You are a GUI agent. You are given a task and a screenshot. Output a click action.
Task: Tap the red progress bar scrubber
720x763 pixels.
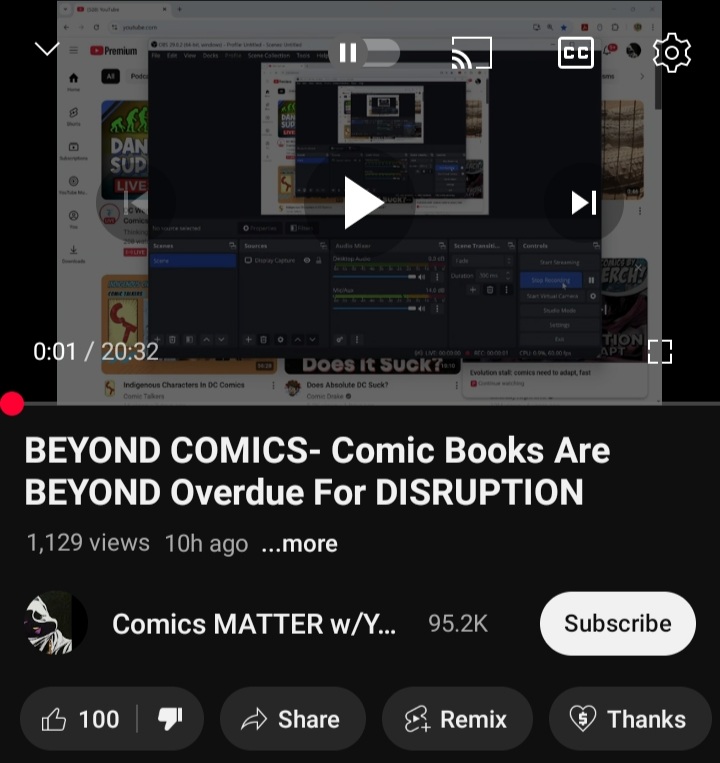pos(12,403)
